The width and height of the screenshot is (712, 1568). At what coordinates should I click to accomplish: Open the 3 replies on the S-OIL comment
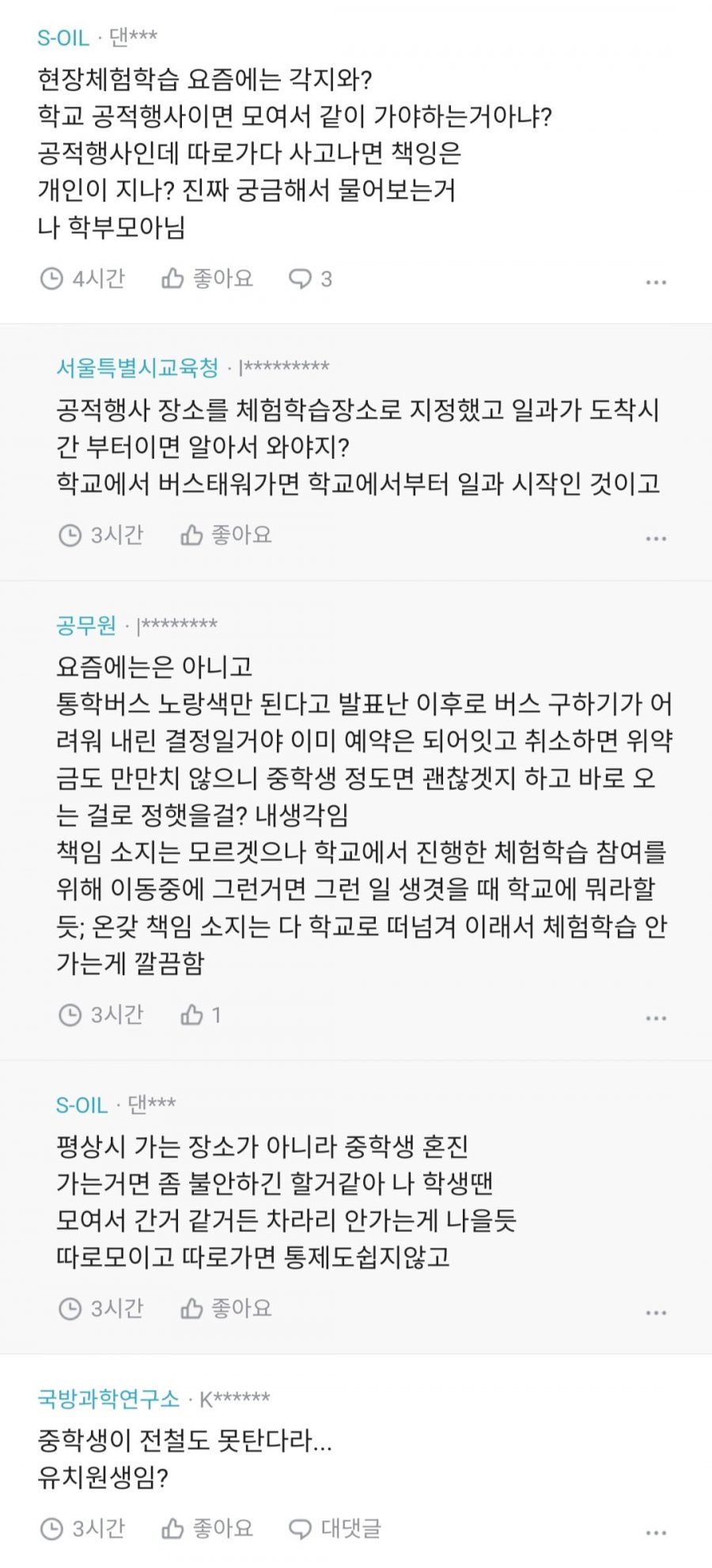(310, 278)
